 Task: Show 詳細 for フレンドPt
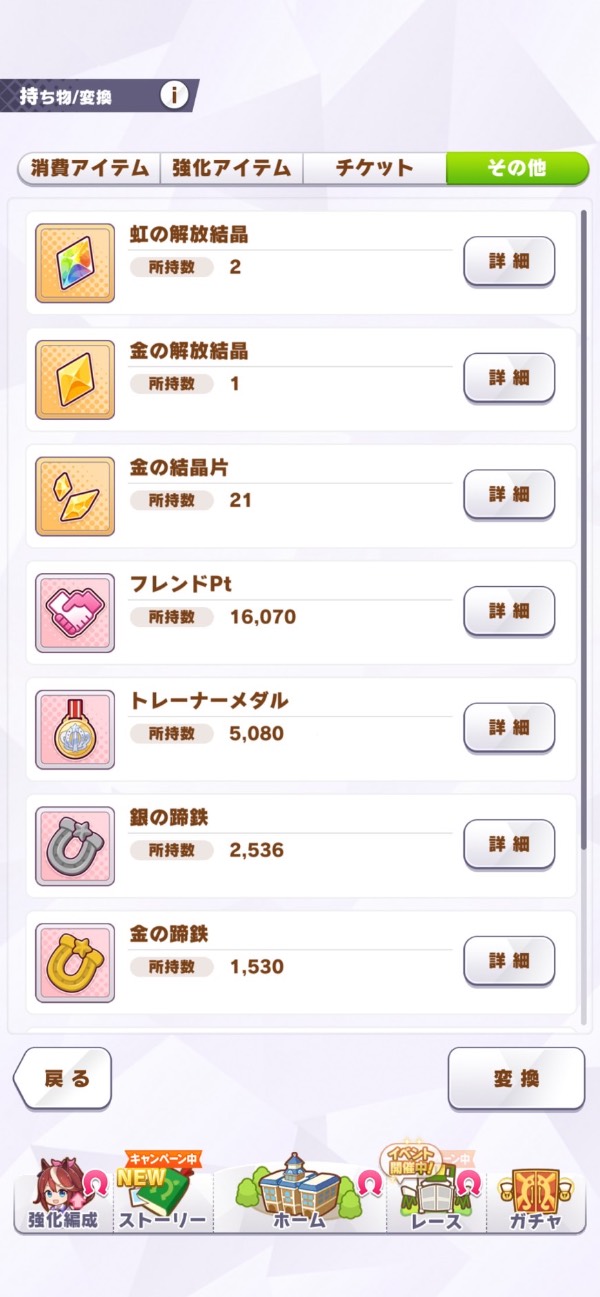click(x=509, y=611)
